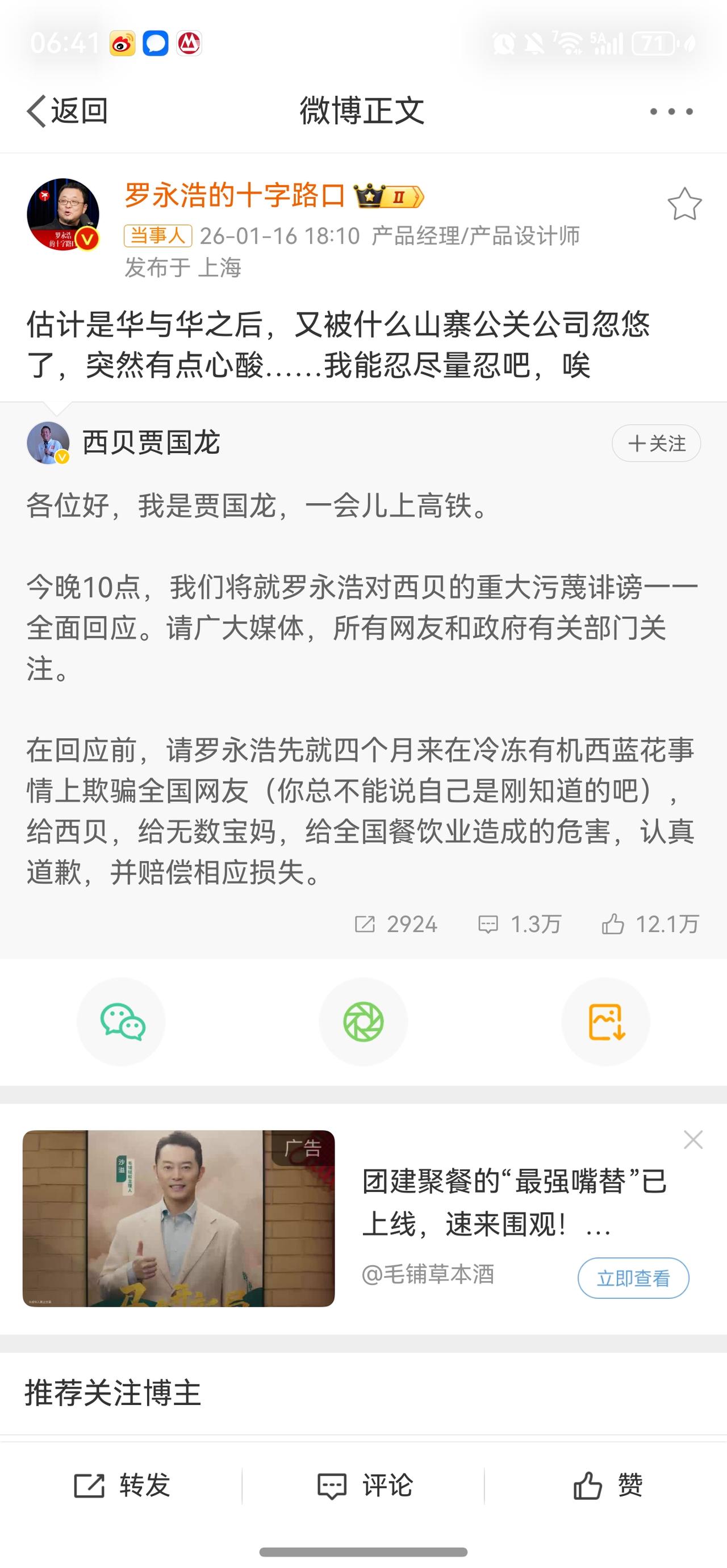727x1568 pixels.
Task: Dismiss the ad with the X button
Action: [693, 1140]
